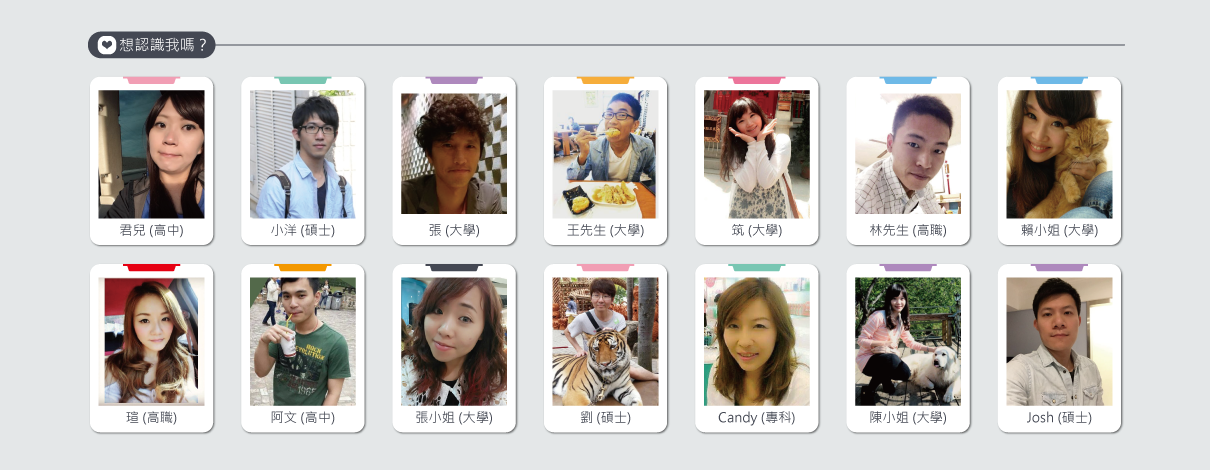This screenshot has height=470, width=1210.
Task: Tap the 劉 (碩士) profile card
Action: coord(605,347)
